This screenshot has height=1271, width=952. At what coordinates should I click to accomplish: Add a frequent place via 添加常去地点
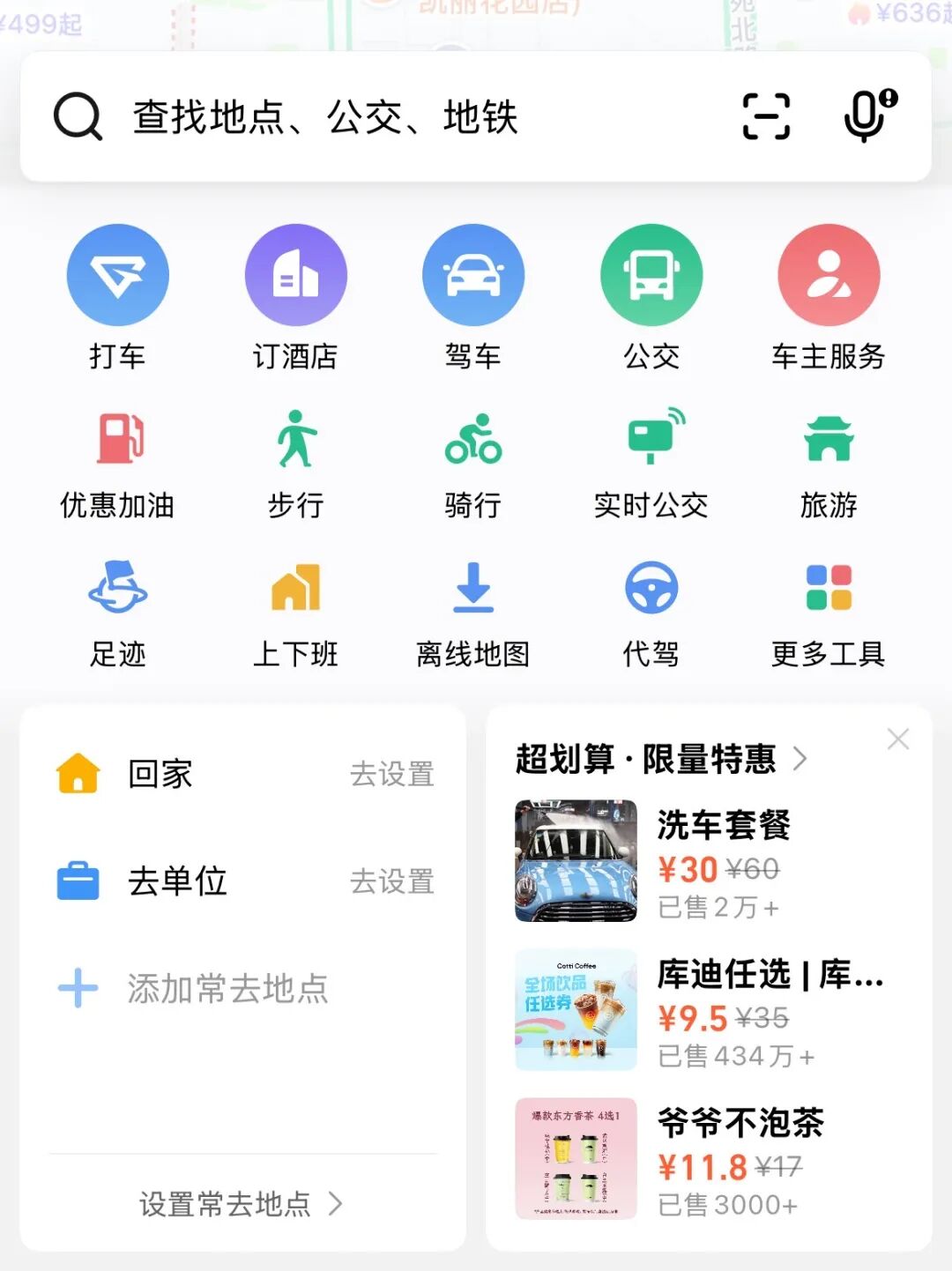point(227,988)
